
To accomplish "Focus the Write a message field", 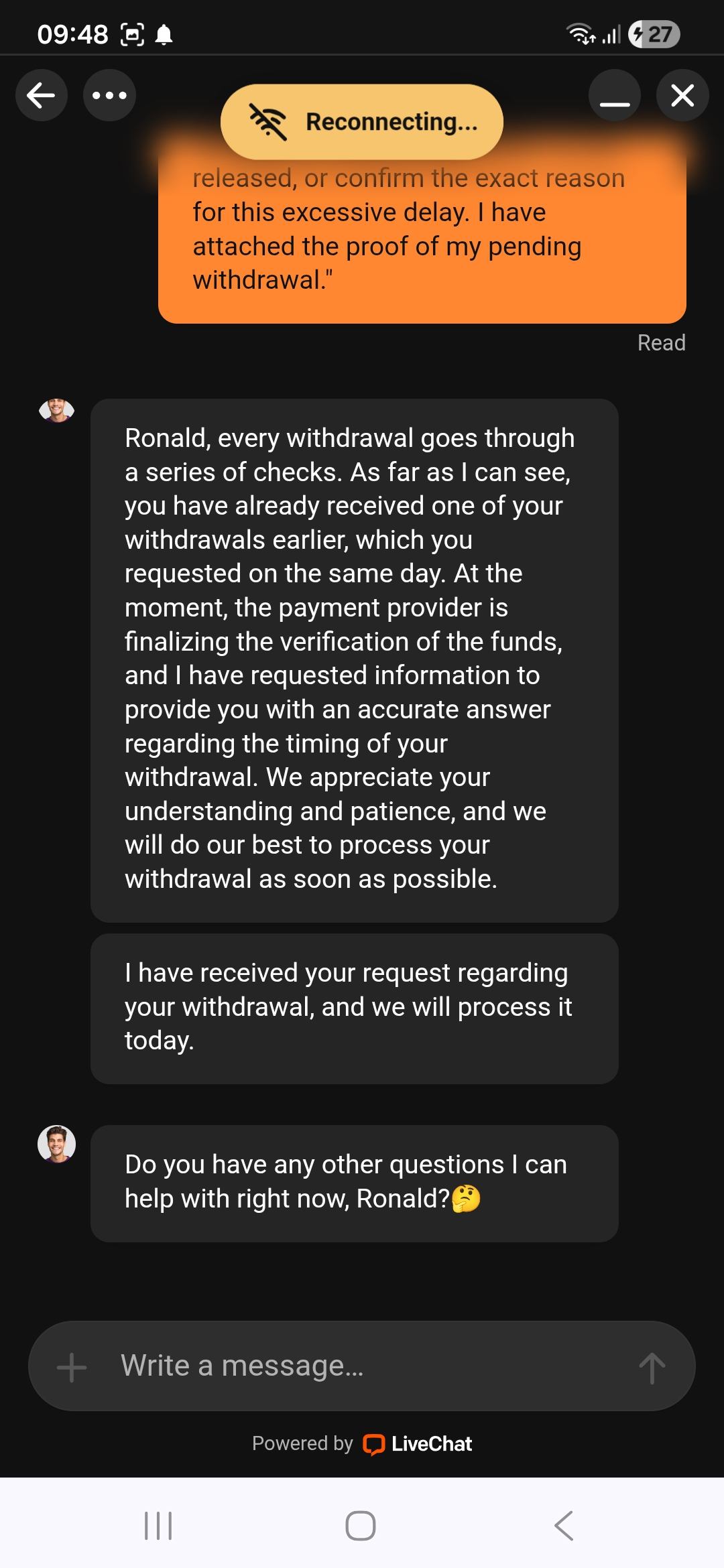I will tap(362, 1366).
